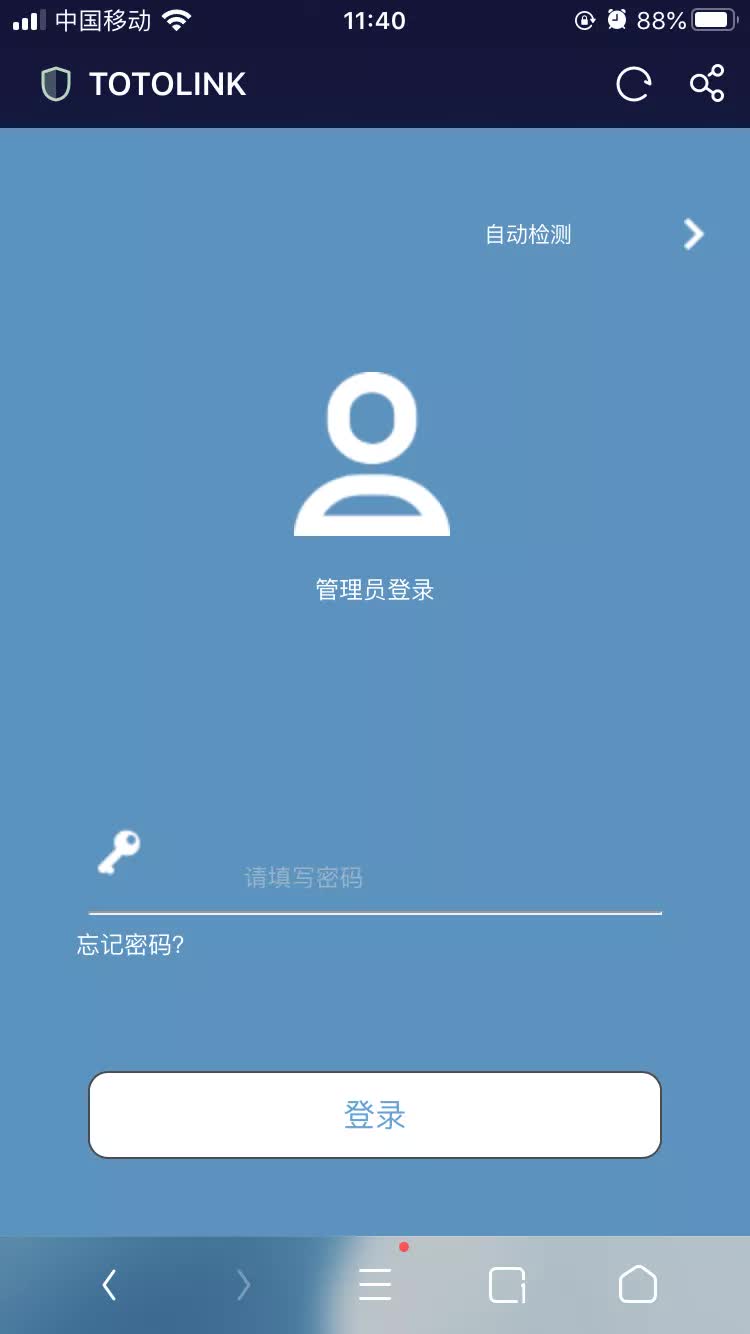The width and height of the screenshot is (750, 1334).
Task: Open auto-detect via the right arrow
Action: click(x=692, y=234)
